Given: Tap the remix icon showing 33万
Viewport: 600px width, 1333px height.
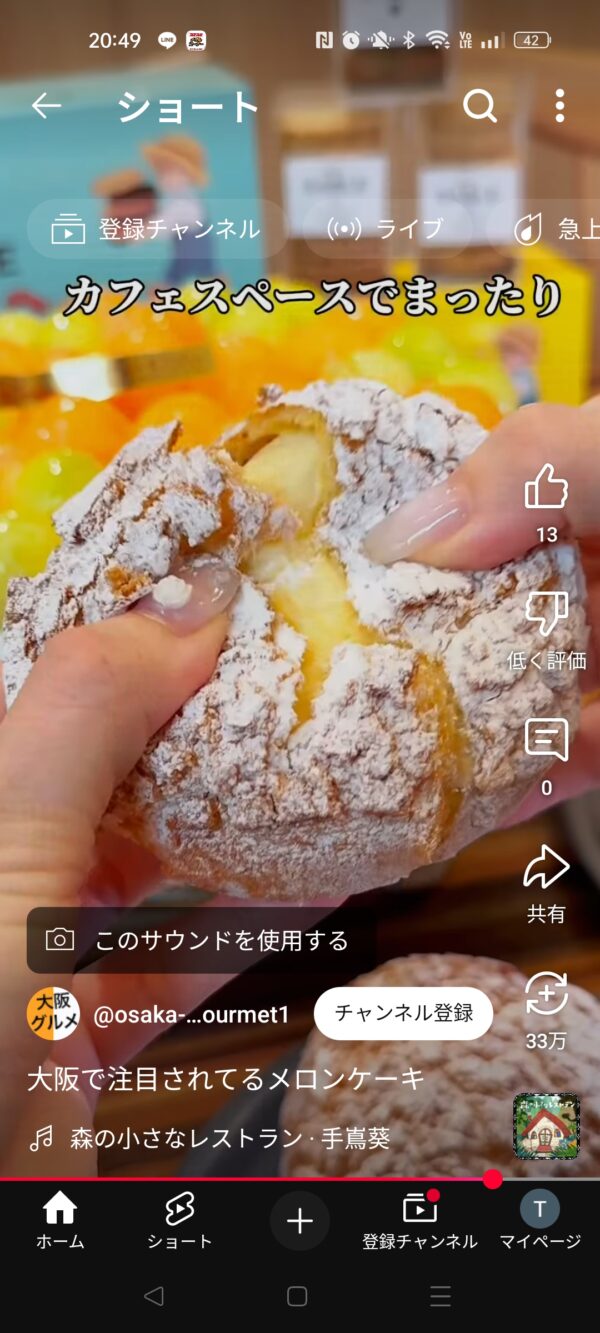Looking at the screenshot, I should click(x=546, y=994).
